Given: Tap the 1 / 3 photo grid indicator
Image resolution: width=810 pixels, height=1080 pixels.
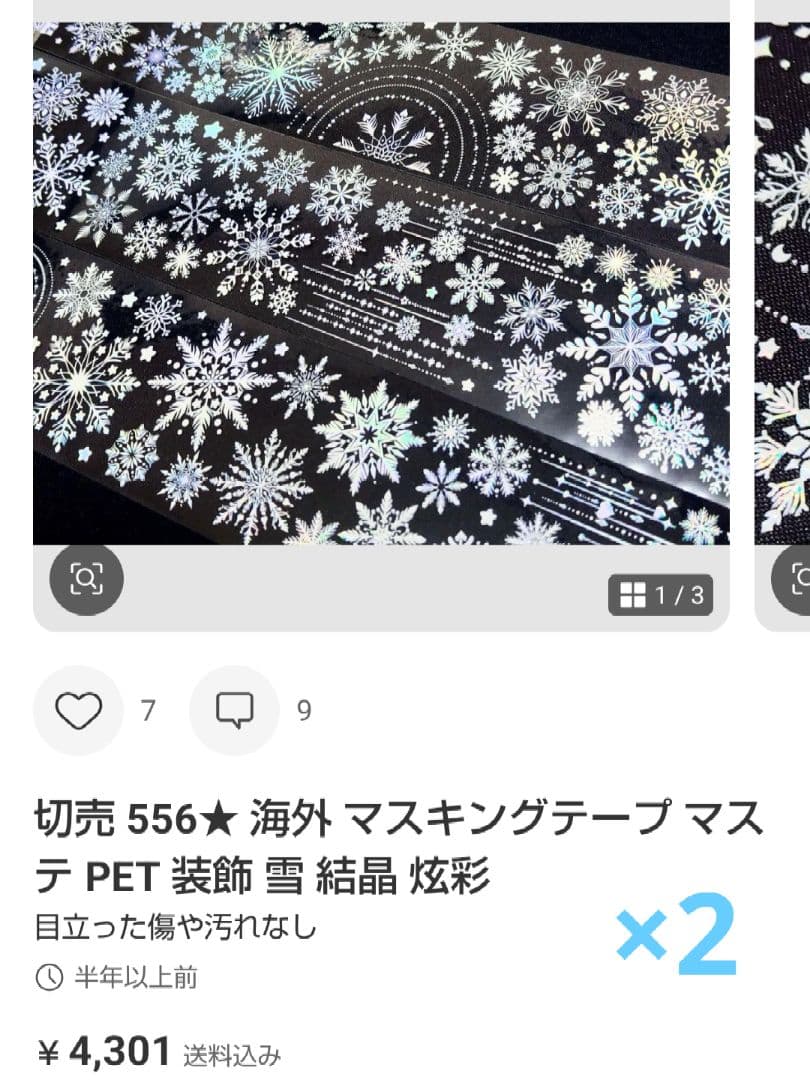Looking at the screenshot, I should tap(661, 596).
